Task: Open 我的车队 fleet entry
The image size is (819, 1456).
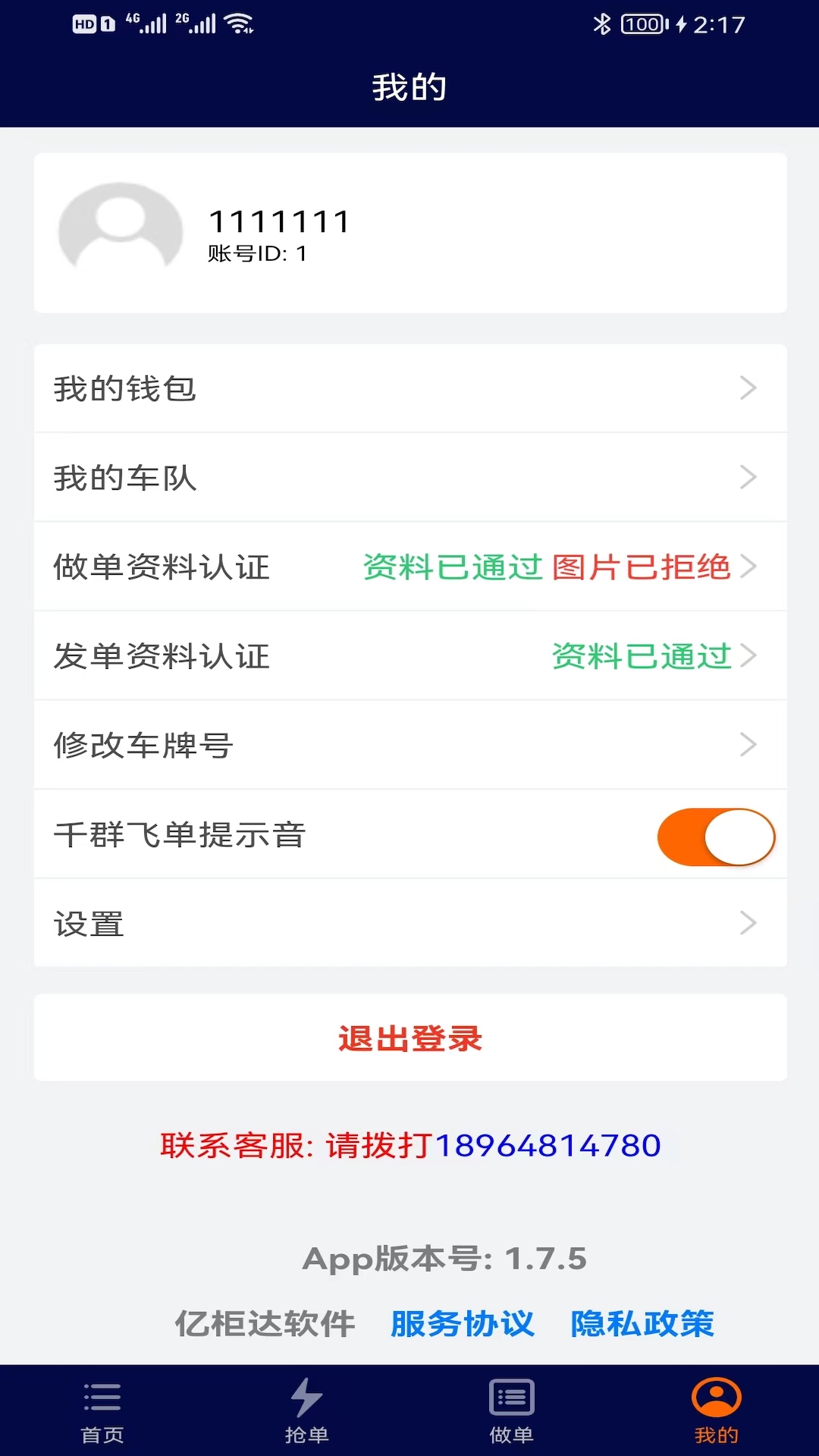Action: click(x=409, y=478)
